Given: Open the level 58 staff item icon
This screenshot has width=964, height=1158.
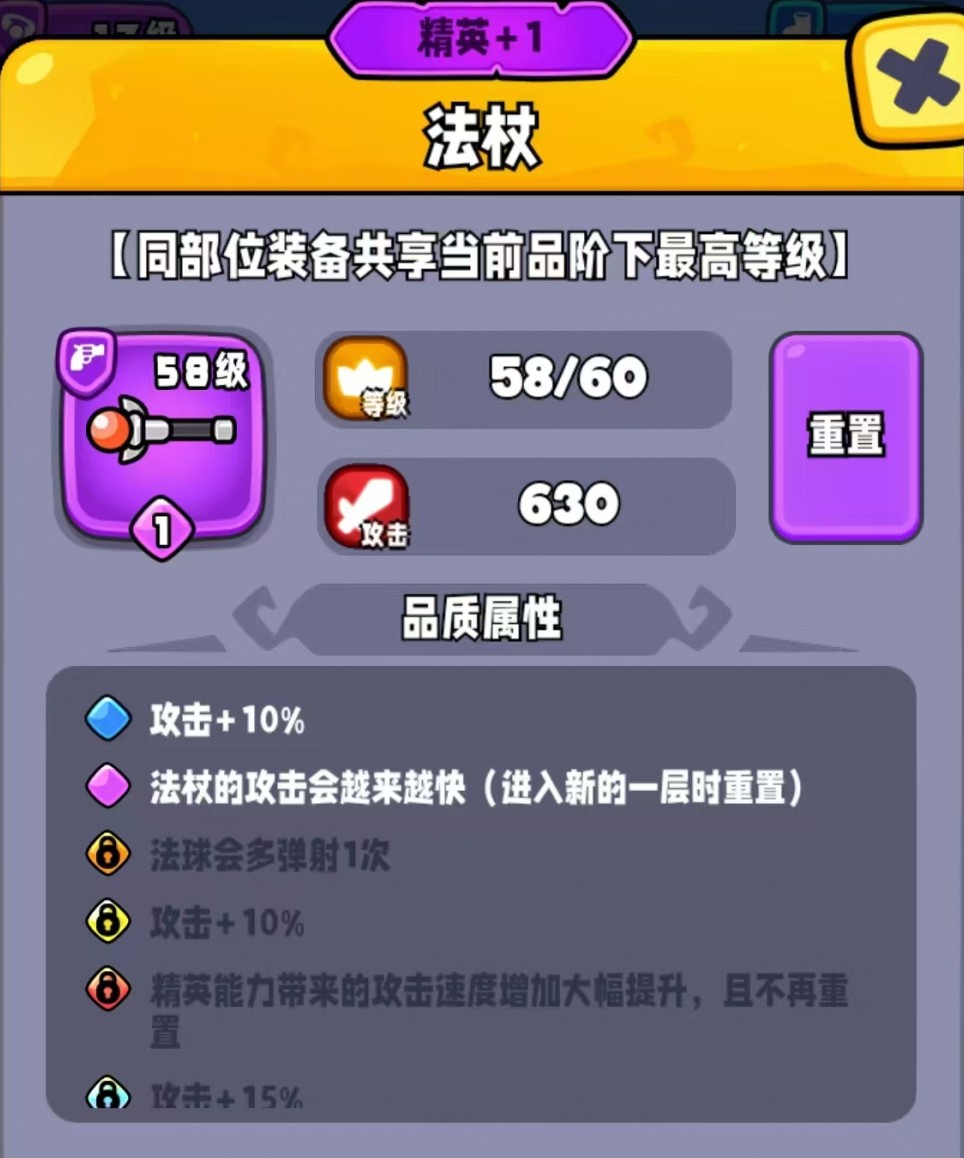Looking at the screenshot, I should click(163, 436).
